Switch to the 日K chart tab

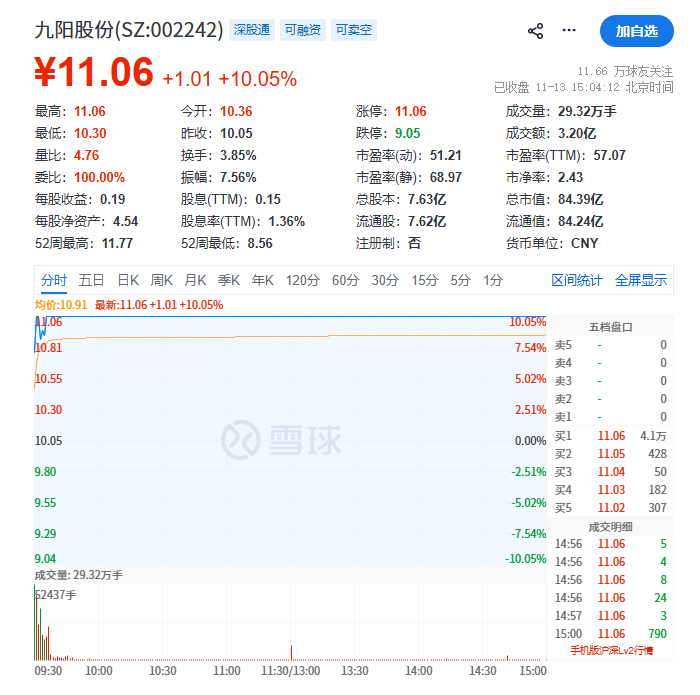128,280
